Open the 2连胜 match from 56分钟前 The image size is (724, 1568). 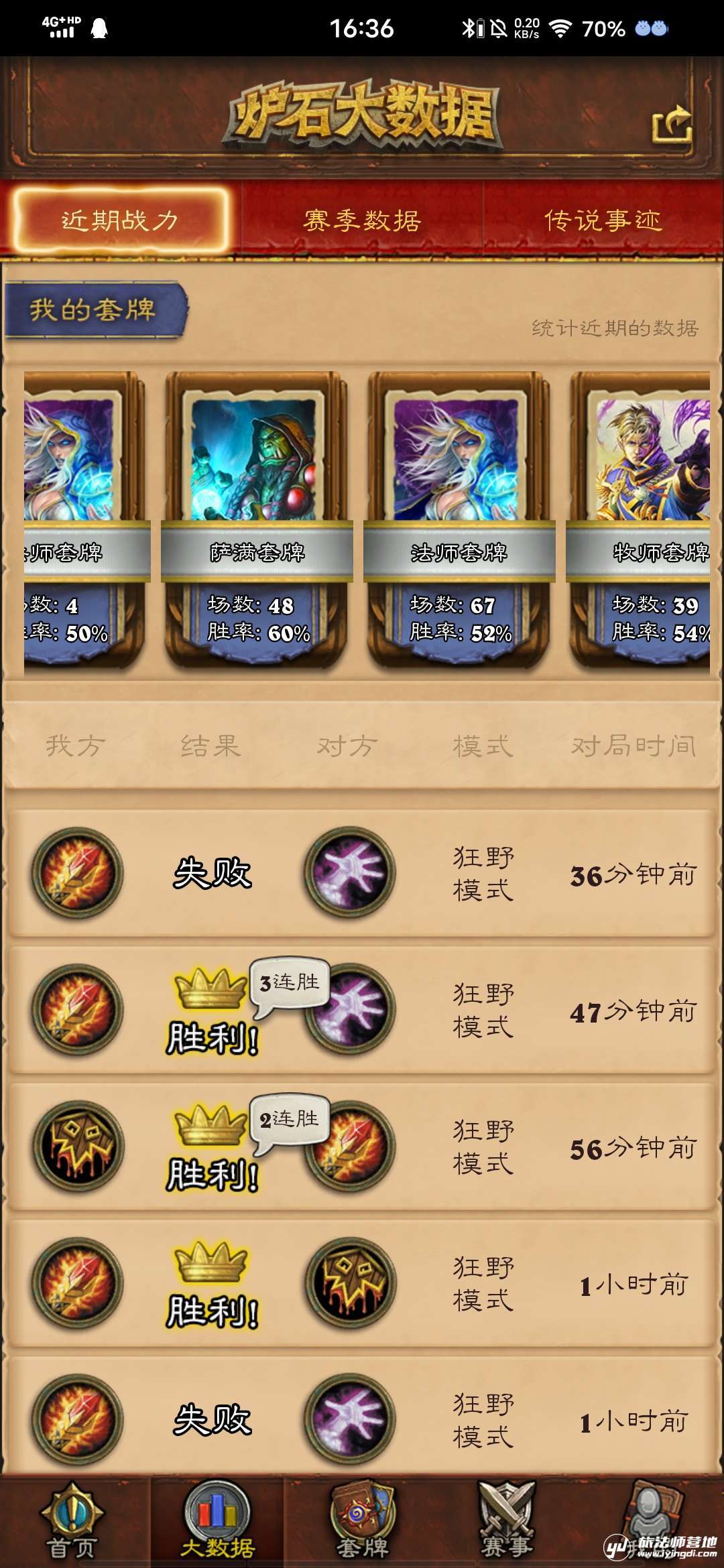tap(362, 1147)
